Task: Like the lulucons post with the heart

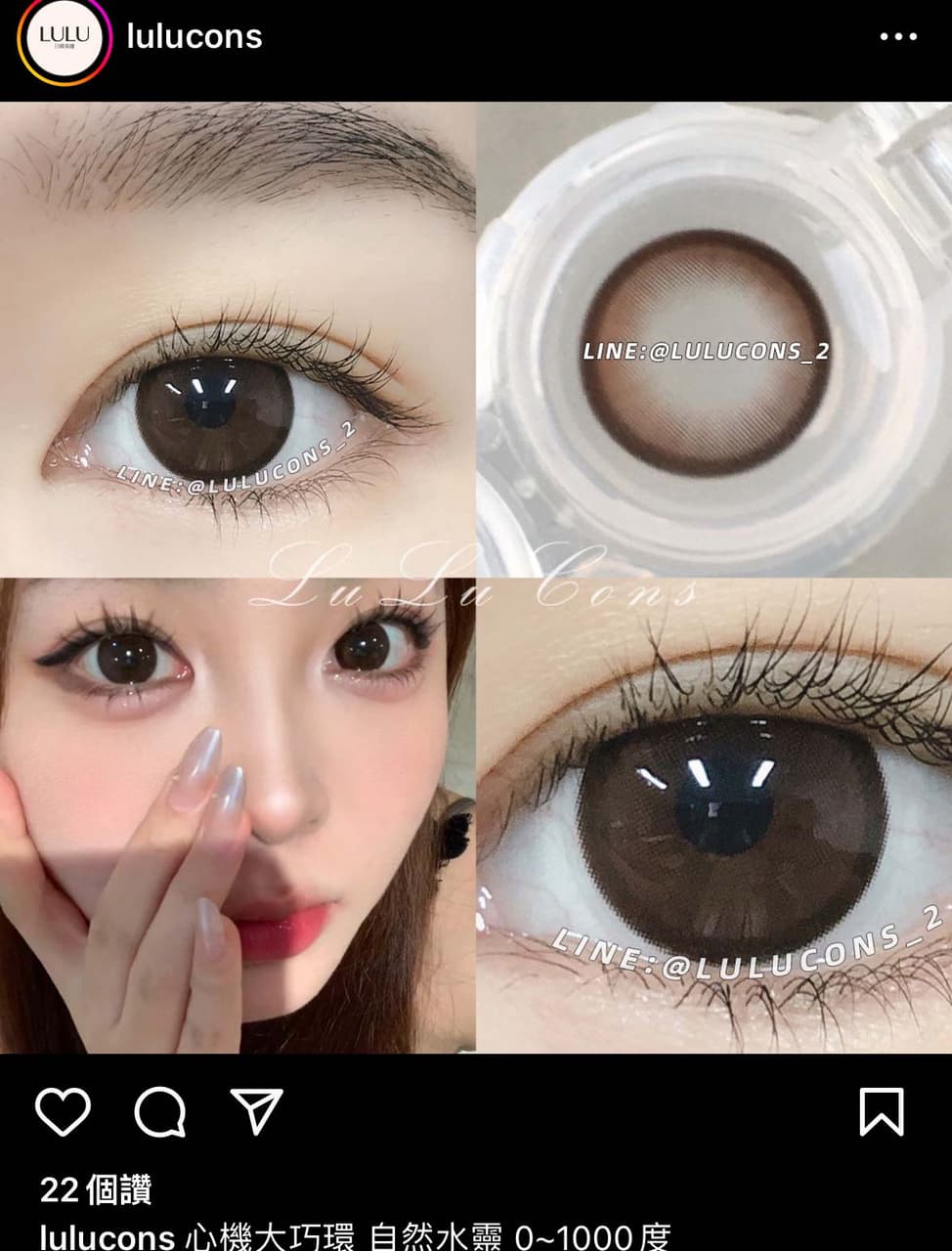Action: coord(64,1111)
